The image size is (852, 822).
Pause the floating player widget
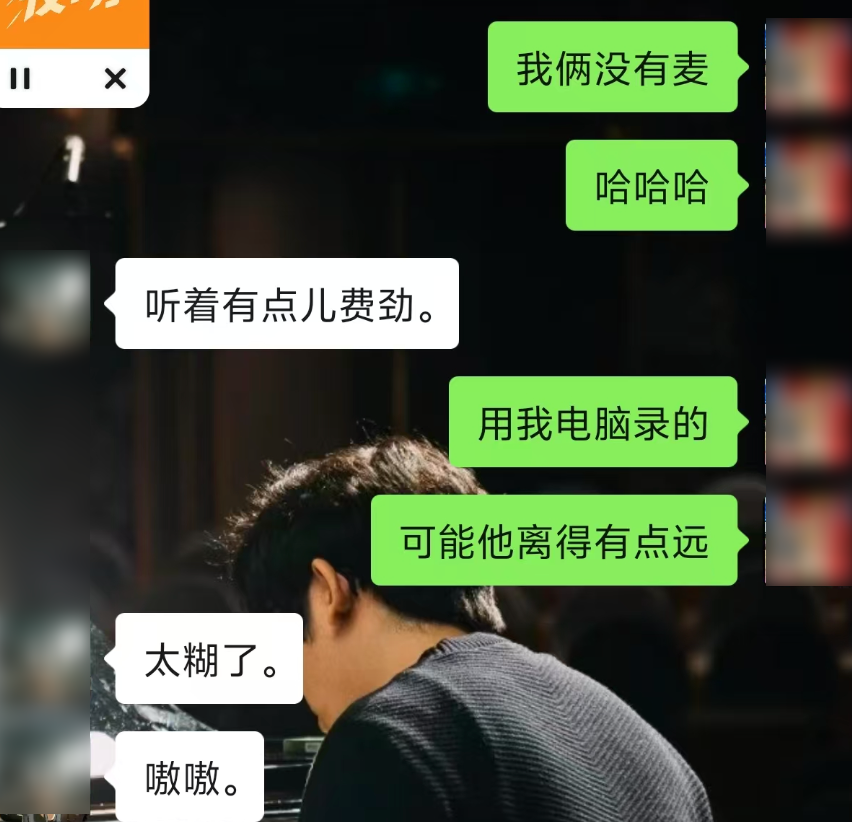(20, 78)
